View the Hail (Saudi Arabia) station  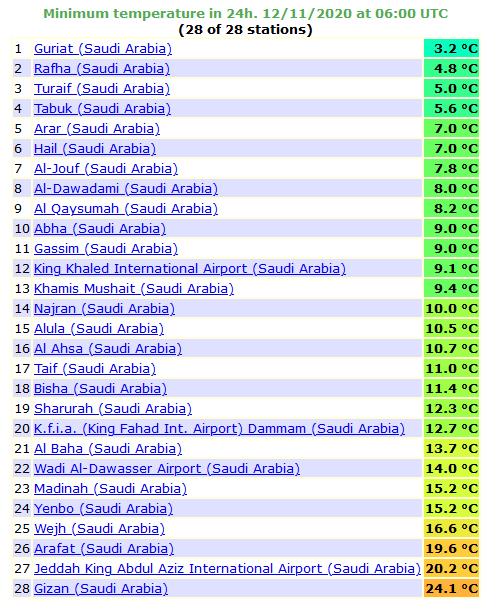95,149
